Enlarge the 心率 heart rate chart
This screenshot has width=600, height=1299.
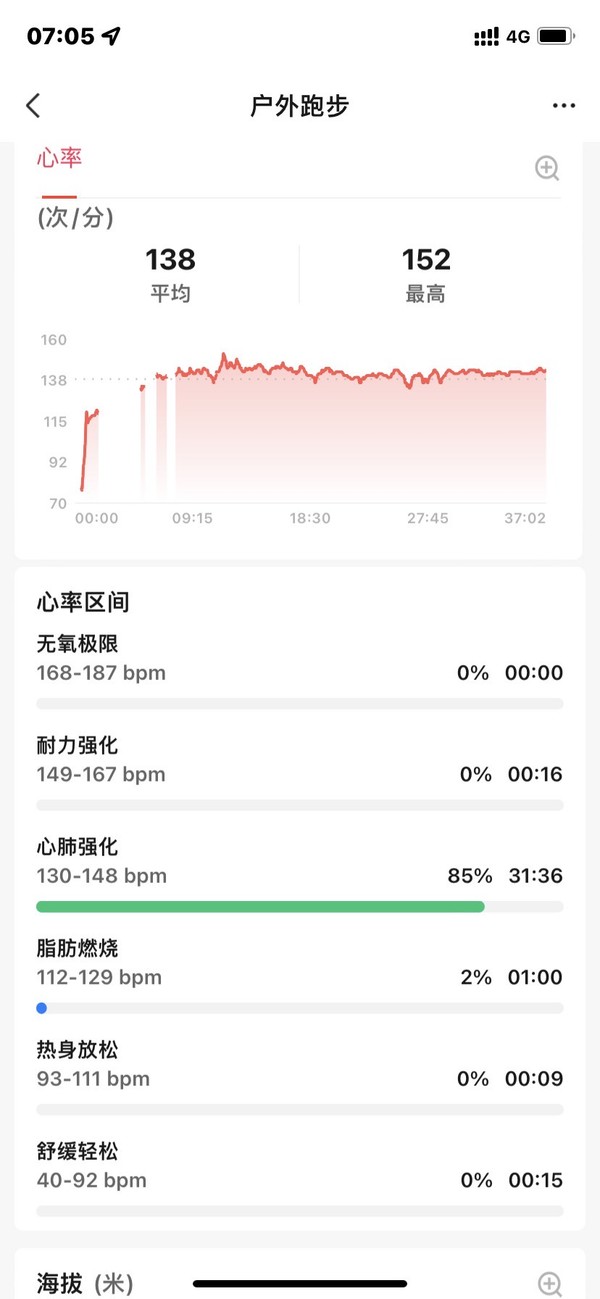click(x=547, y=168)
